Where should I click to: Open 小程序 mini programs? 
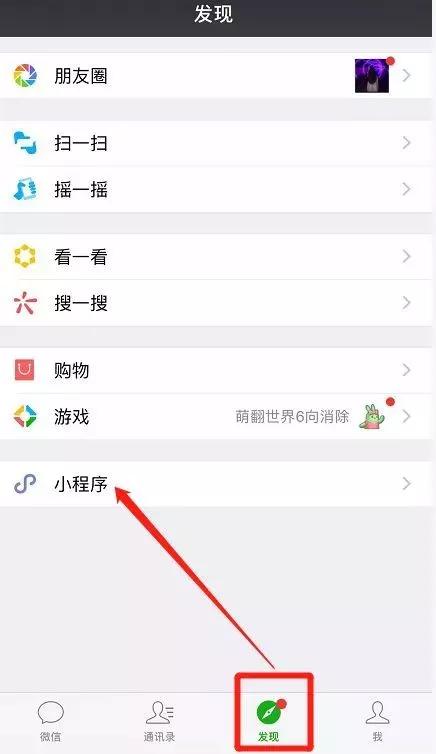pos(216,483)
